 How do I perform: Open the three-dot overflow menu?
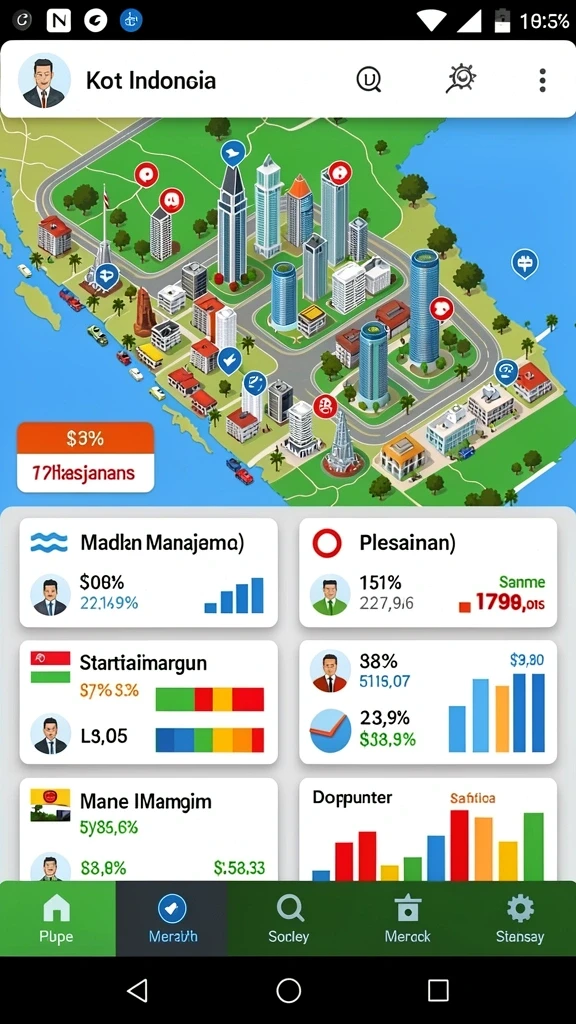click(542, 80)
